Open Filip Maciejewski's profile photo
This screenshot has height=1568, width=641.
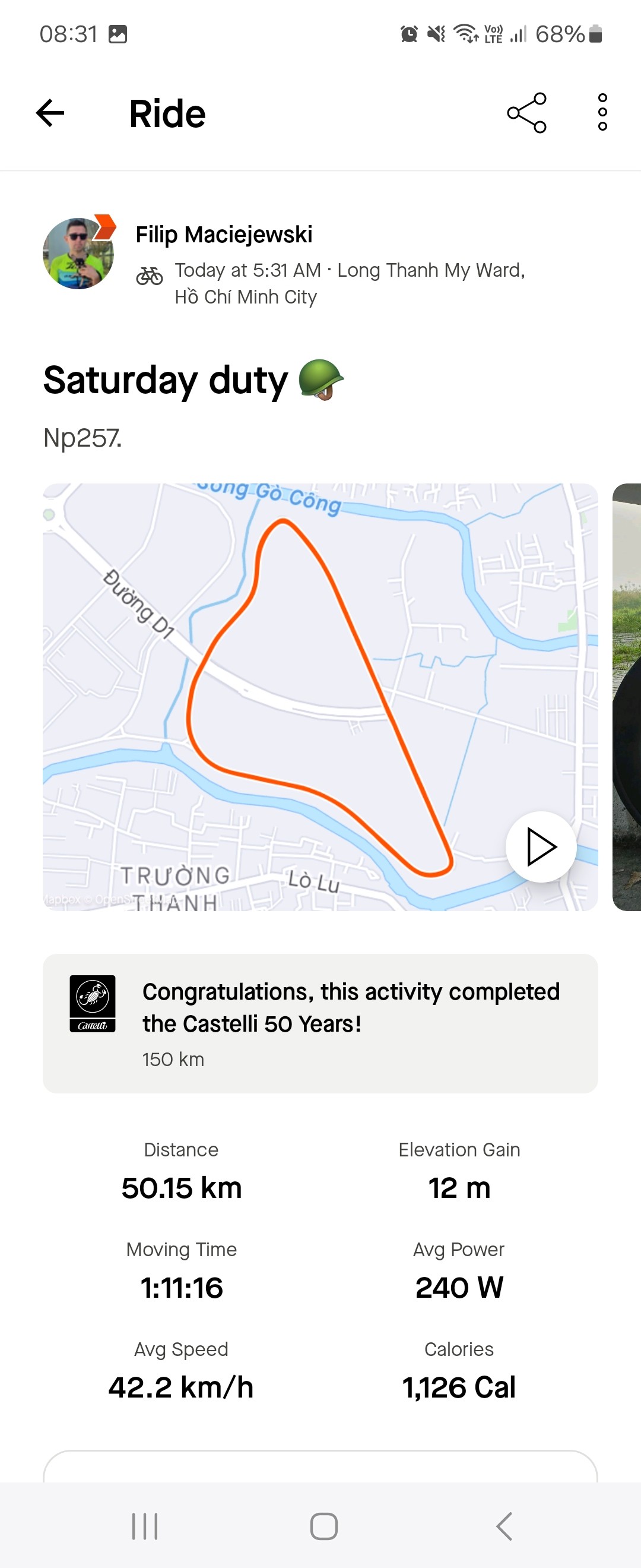(x=78, y=254)
